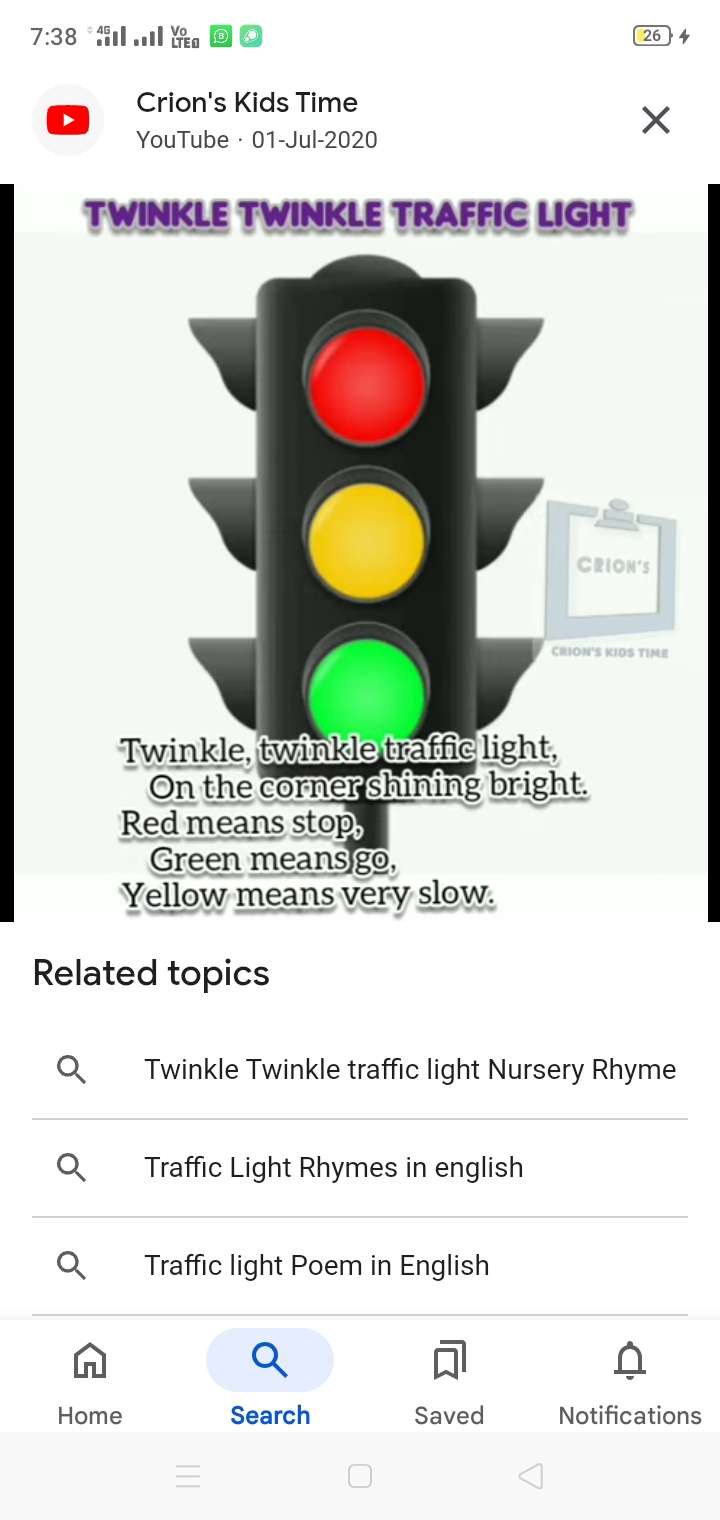This screenshot has height=1520, width=720.
Task: Switch to the Saved tab
Action: [449, 1380]
